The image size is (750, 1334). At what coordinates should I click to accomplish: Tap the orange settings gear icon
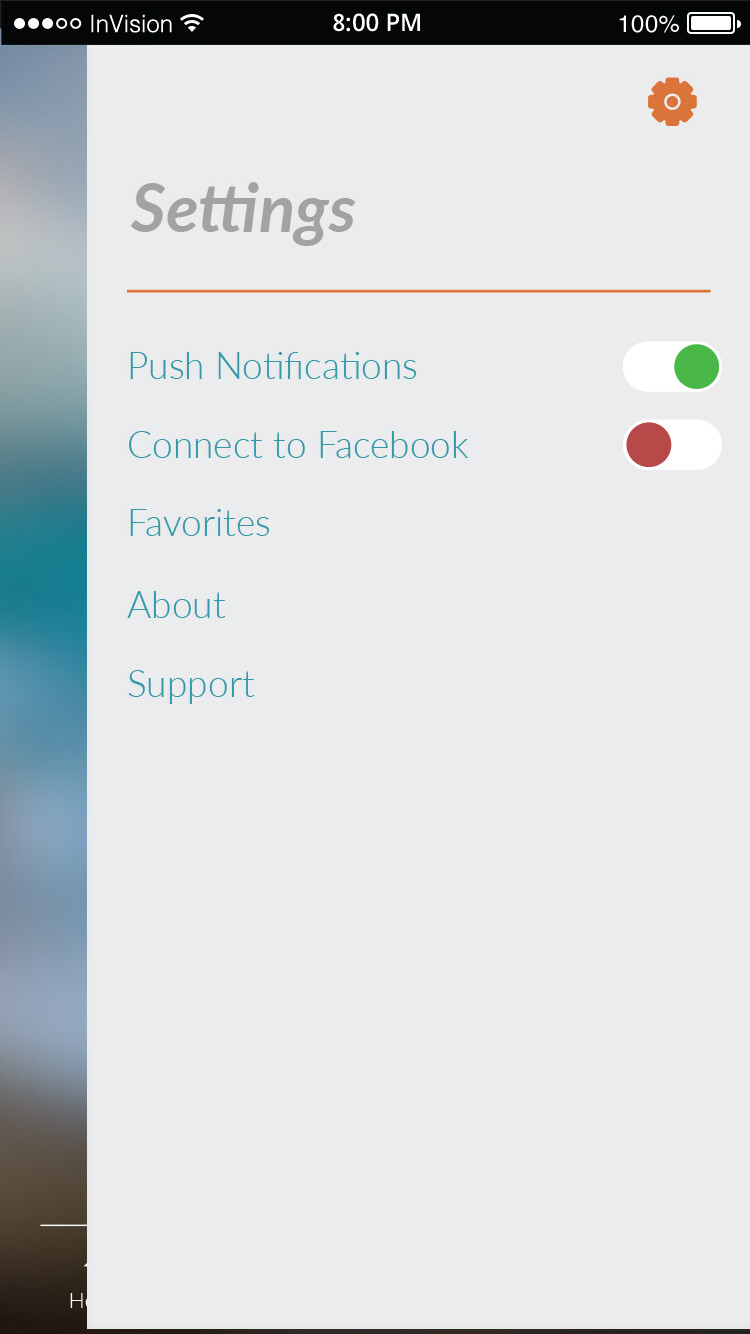pyautogui.click(x=672, y=102)
